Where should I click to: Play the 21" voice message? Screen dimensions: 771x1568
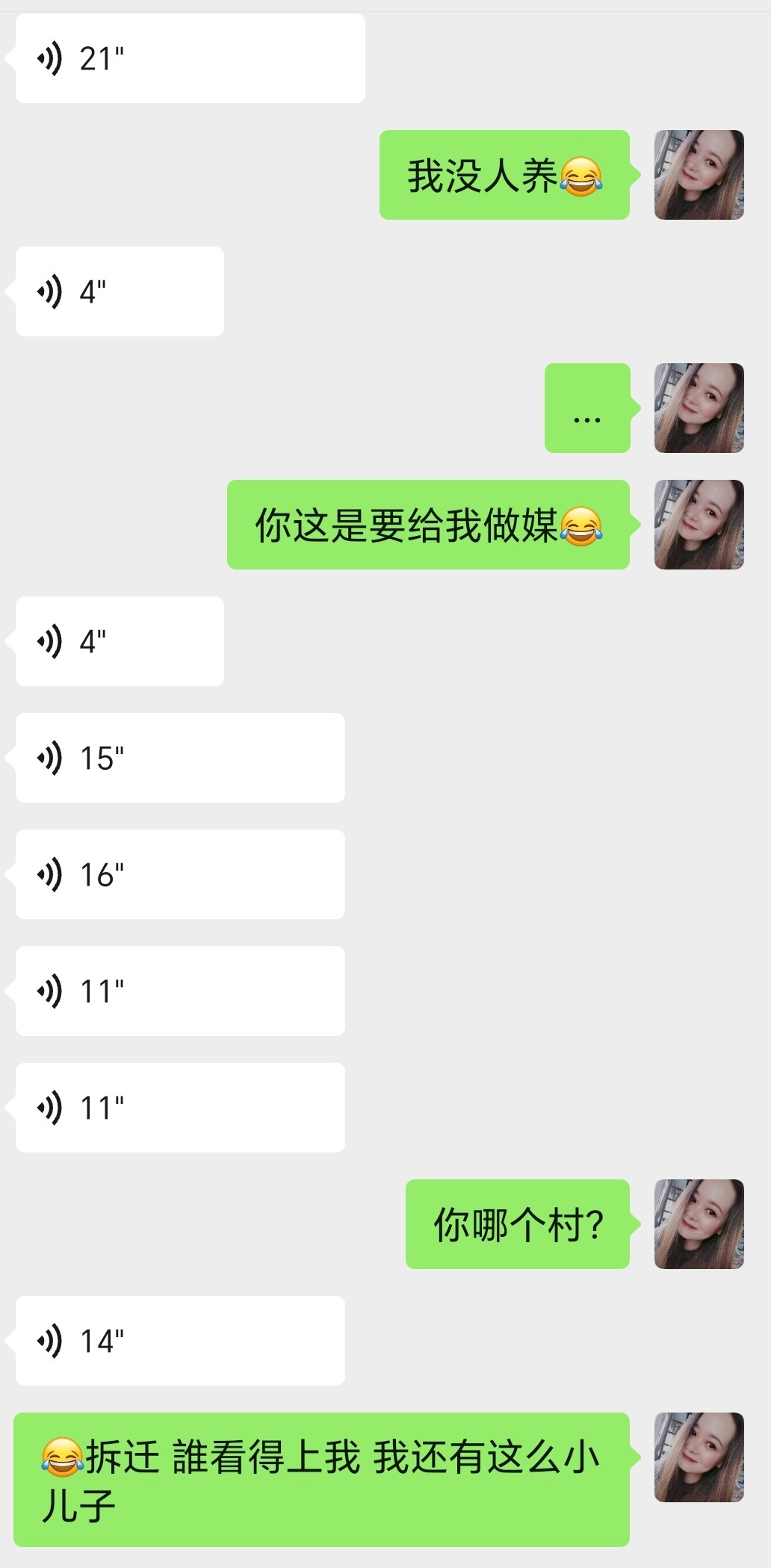coord(190,58)
